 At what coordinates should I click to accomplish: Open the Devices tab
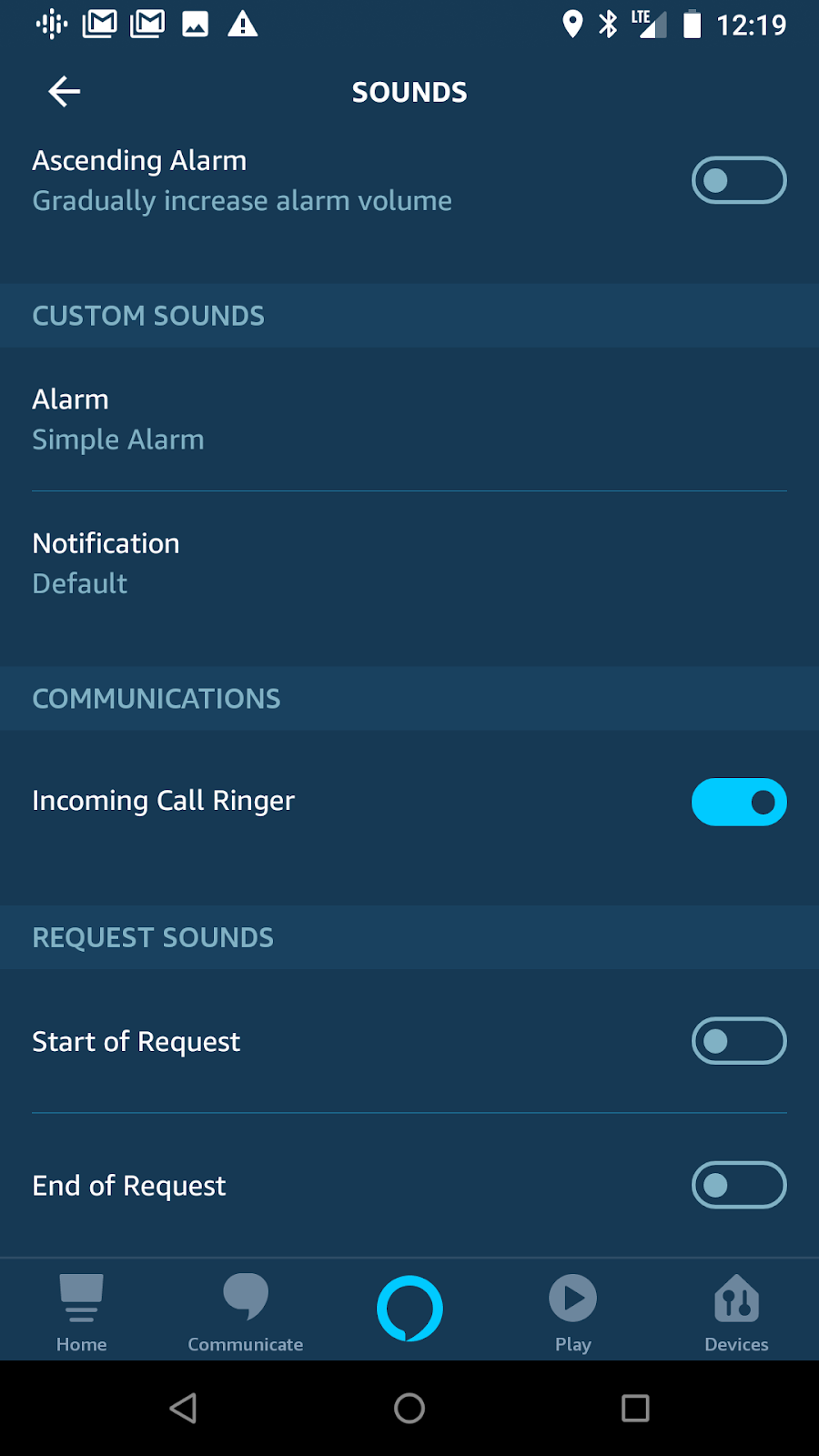(736, 1312)
